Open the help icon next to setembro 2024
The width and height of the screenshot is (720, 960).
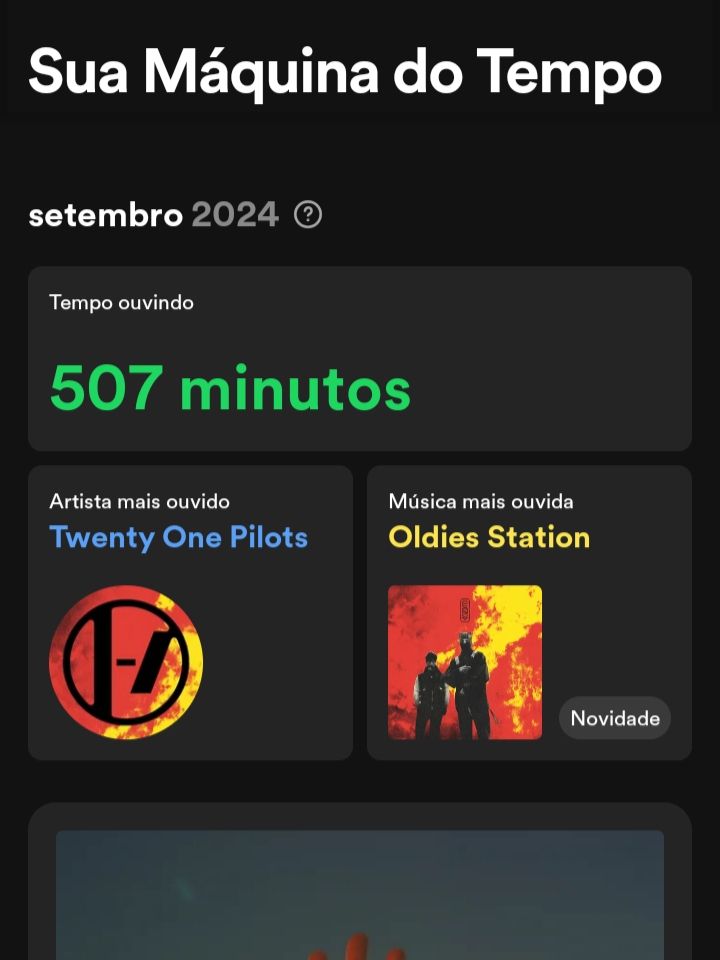point(308,215)
